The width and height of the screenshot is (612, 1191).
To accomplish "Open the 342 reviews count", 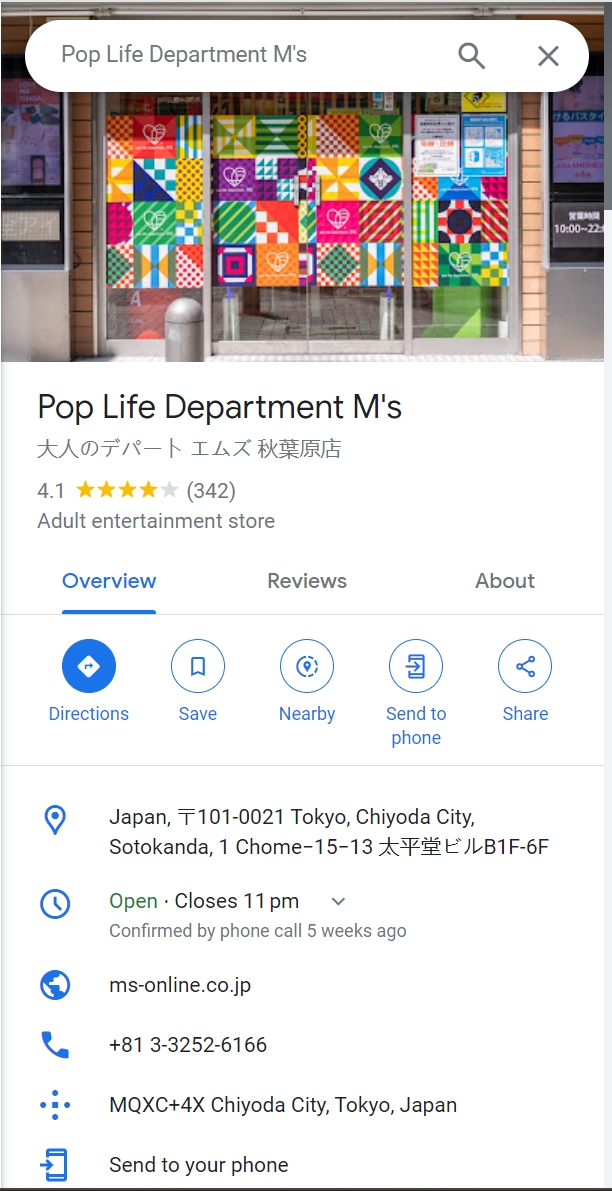I will point(211,491).
